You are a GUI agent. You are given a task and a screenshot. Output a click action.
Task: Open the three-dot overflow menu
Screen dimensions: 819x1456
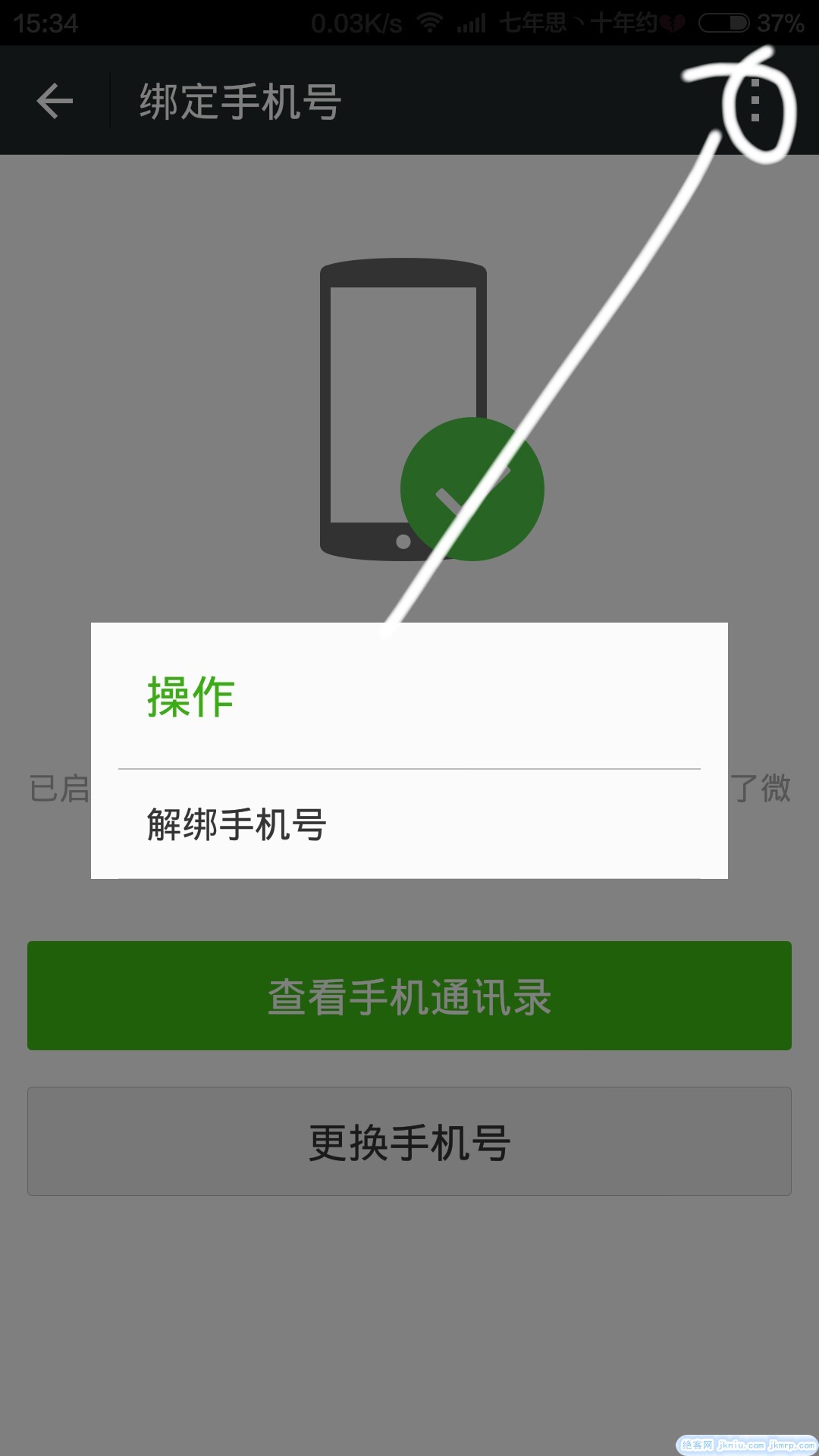click(755, 101)
